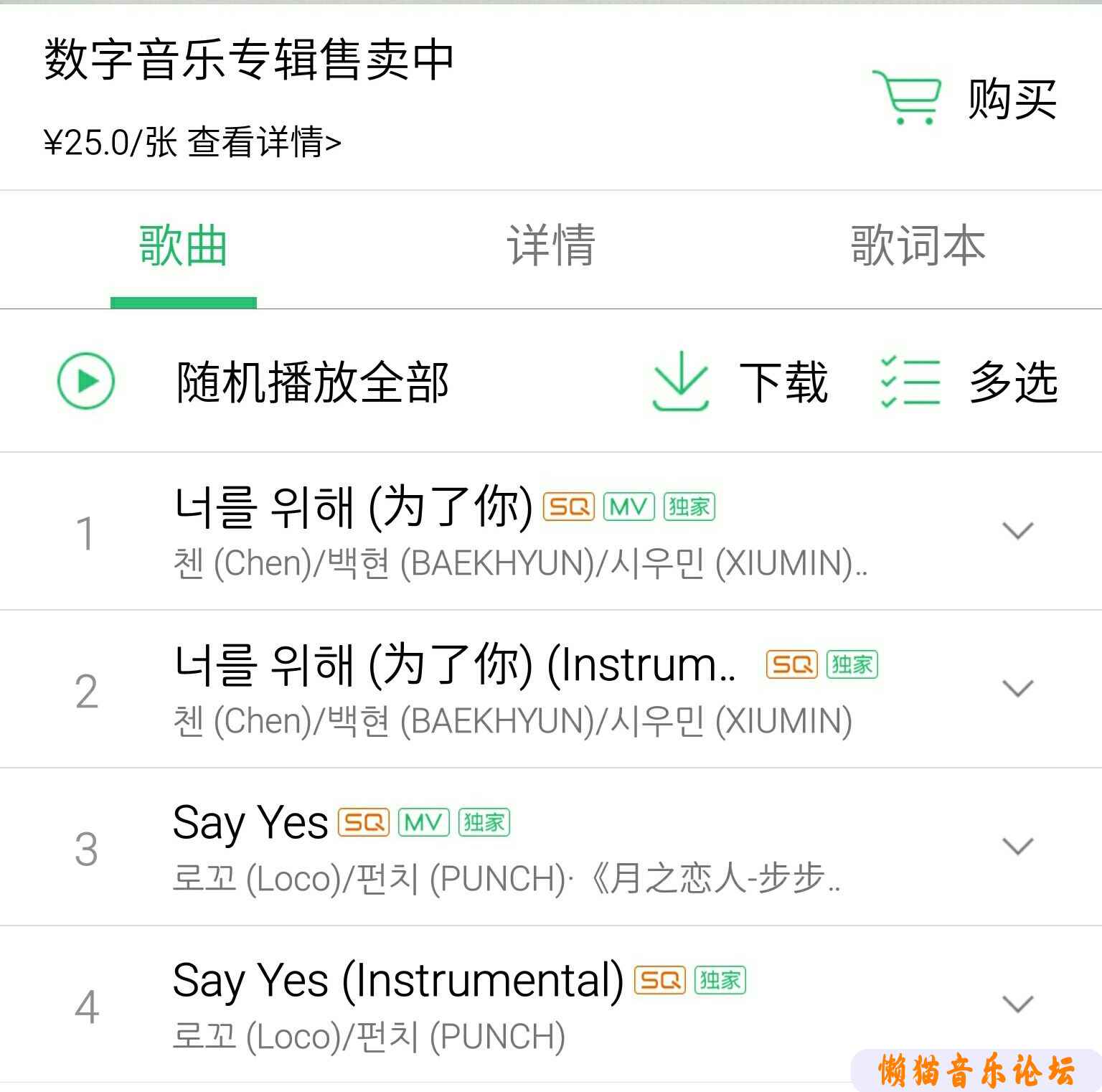Tap the 购买 shopping cart button

(965, 98)
